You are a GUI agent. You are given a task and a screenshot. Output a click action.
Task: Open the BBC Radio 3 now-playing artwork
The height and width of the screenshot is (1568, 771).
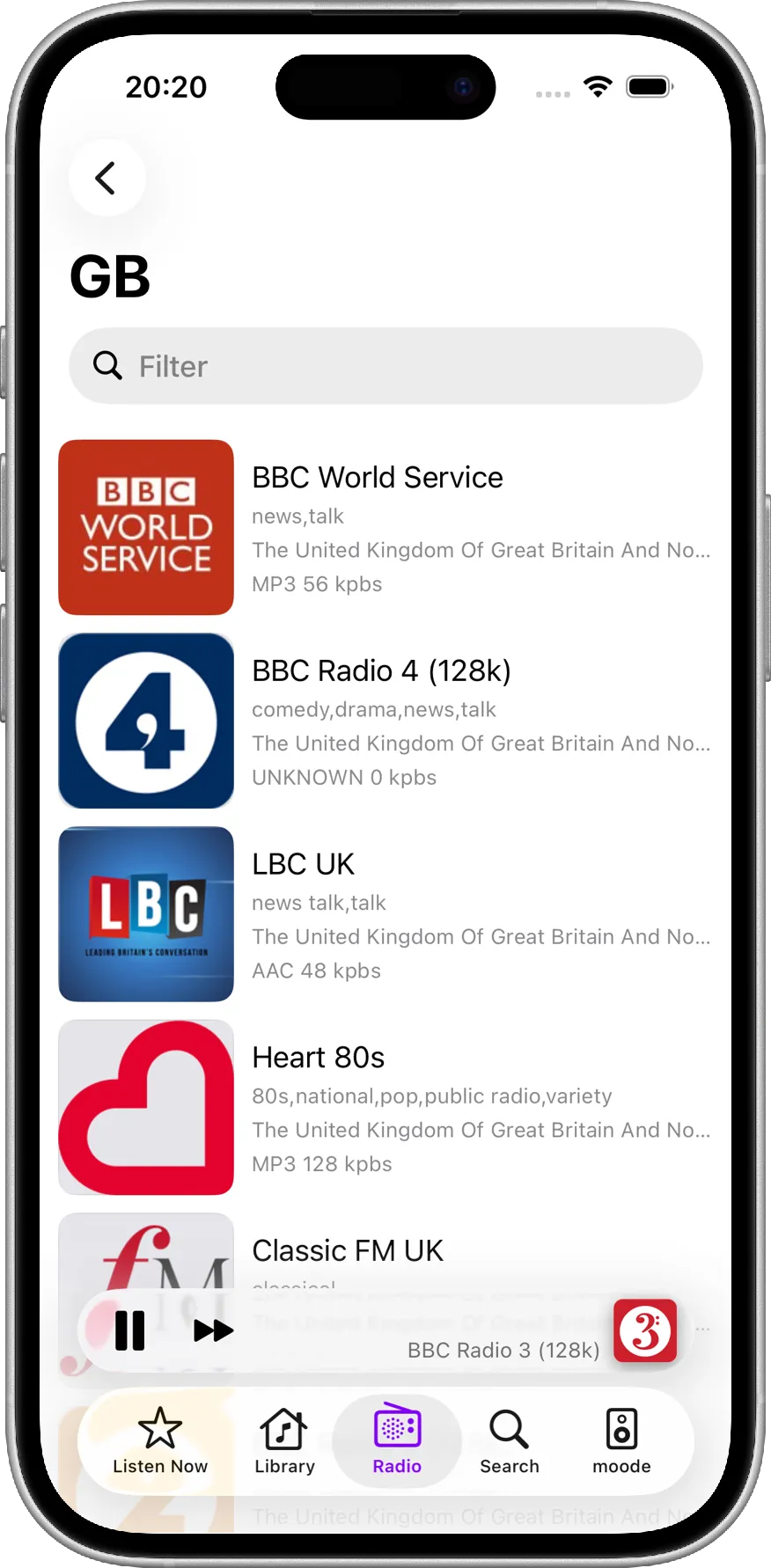pos(645,1330)
